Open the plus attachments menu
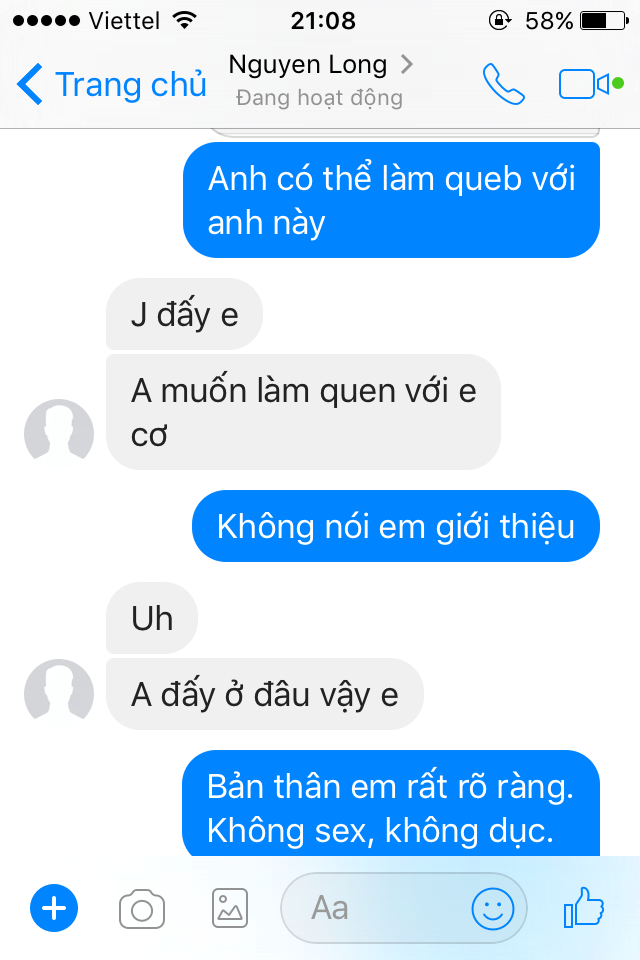This screenshot has width=640, height=960. pyautogui.click(x=54, y=908)
